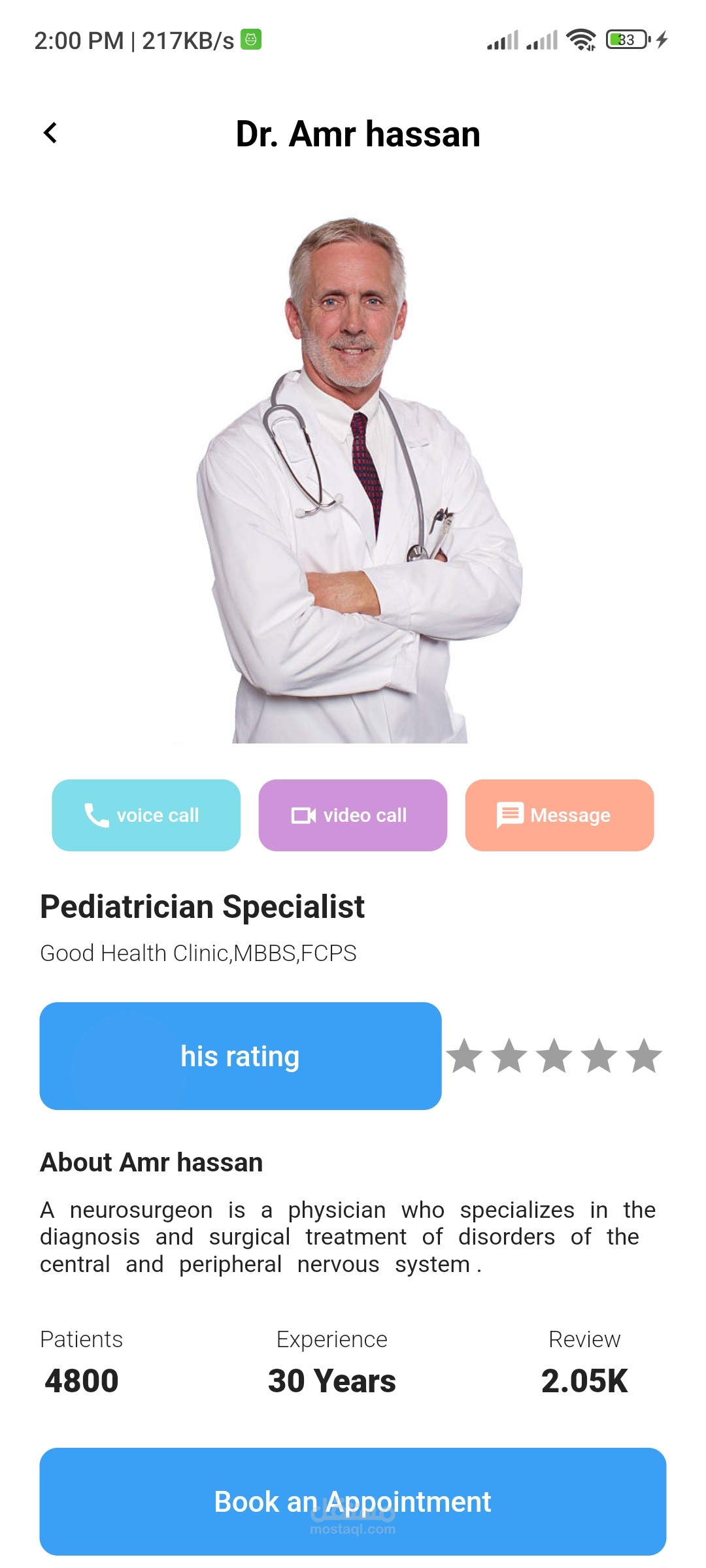The image size is (706, 1568).
Task: Tap the 'his rating' button
Action: (x=240, y=1056)
